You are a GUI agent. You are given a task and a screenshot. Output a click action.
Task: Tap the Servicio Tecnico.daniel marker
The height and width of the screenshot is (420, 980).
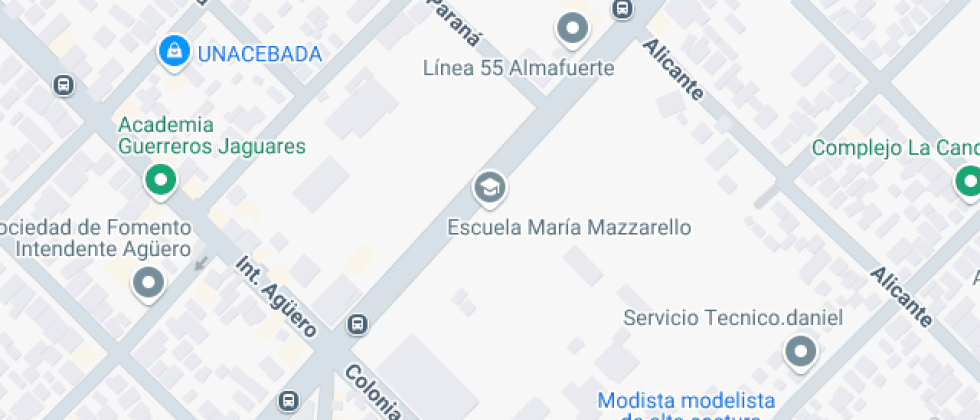800,351
